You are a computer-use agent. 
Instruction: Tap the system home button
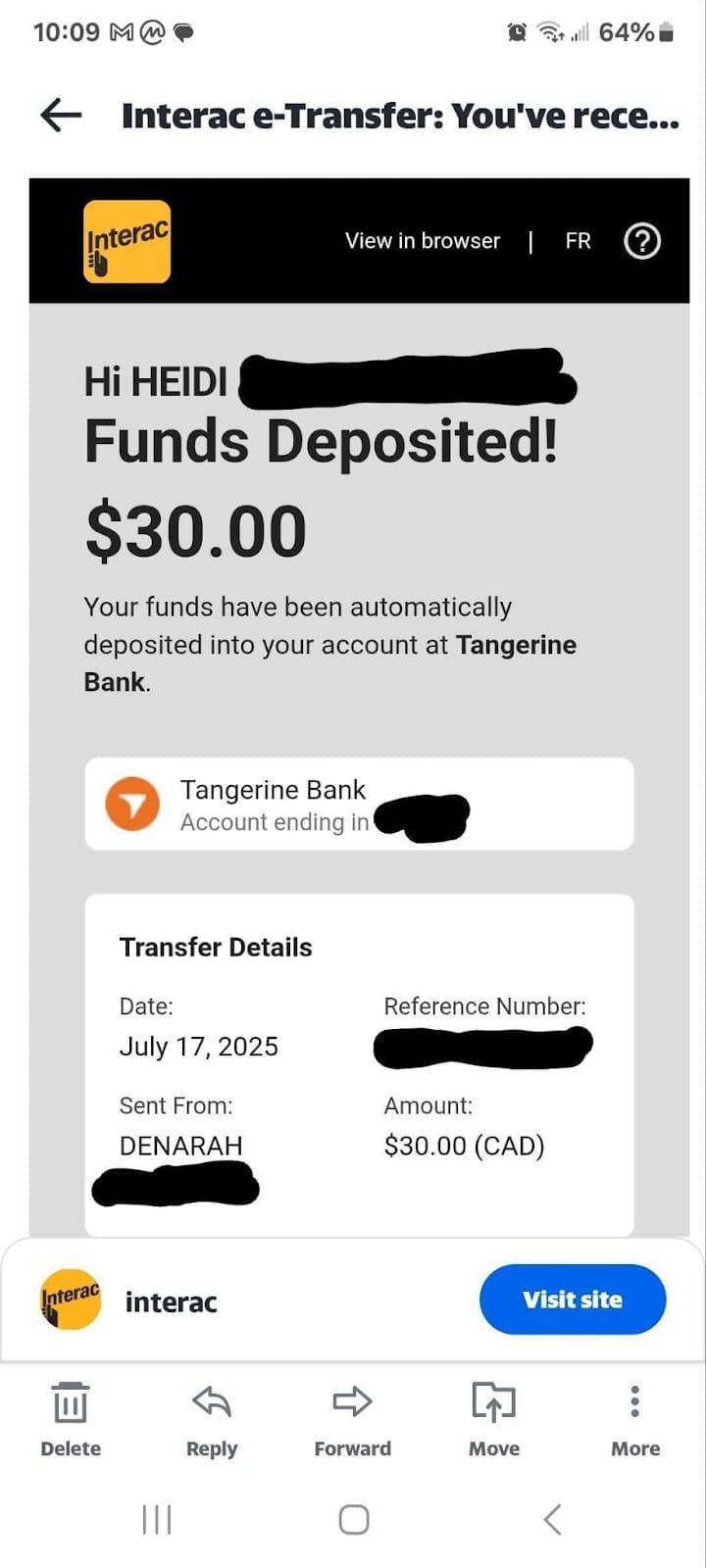coord(353,1520)
